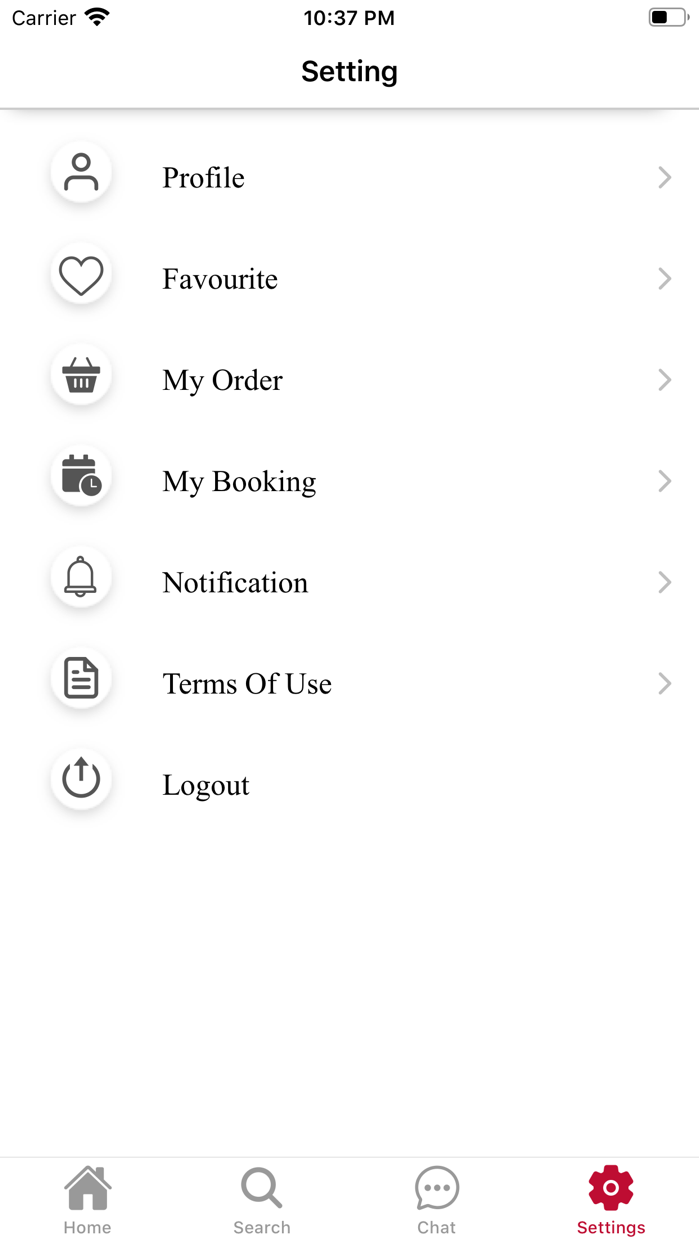Open My Booking
The image size is (699, 1242).
pyautogui.click(x=349, y=480)
